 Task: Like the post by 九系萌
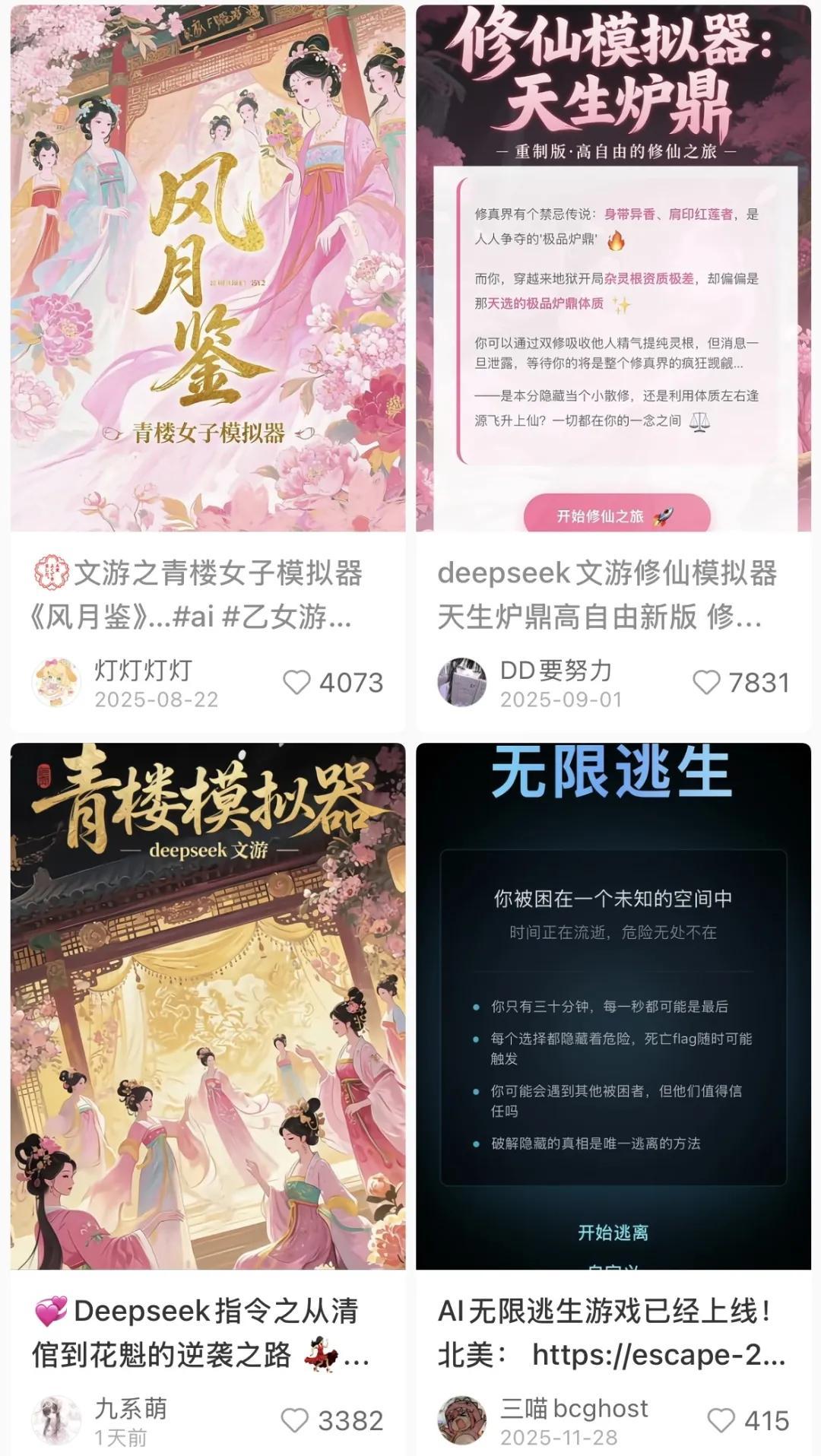point(295,1420)
